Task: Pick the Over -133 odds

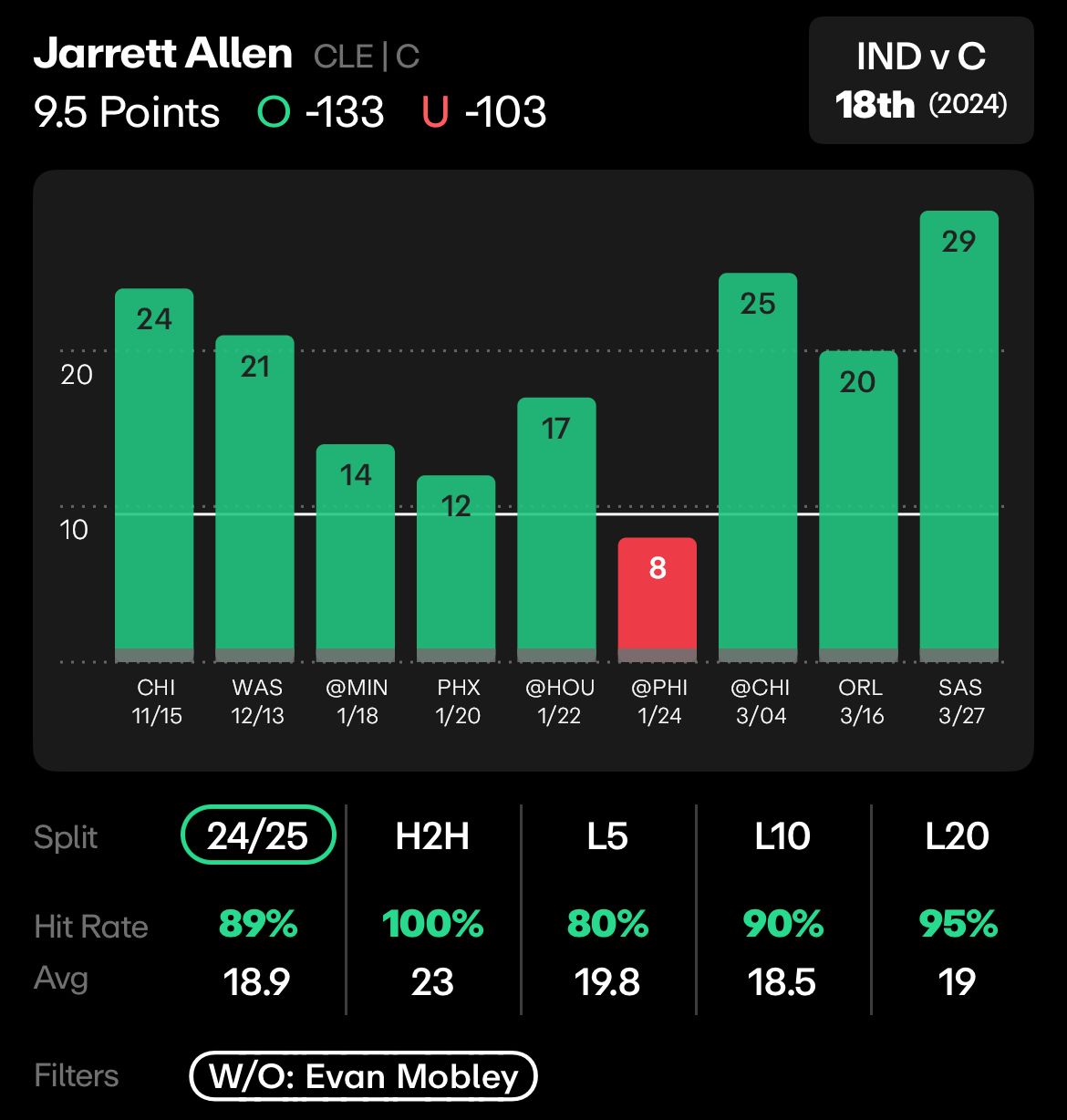Action: pos(321,112)
